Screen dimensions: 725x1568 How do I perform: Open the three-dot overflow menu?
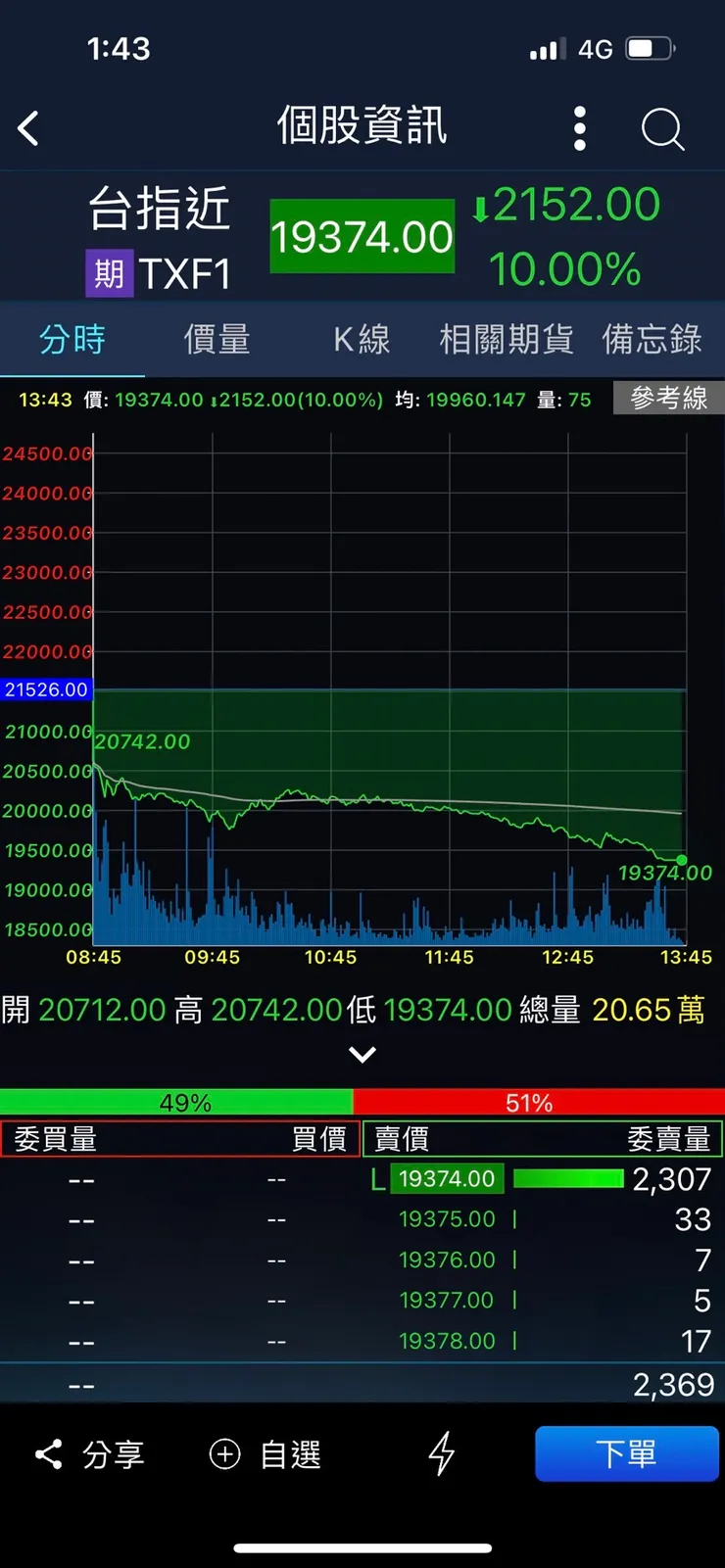579,128
